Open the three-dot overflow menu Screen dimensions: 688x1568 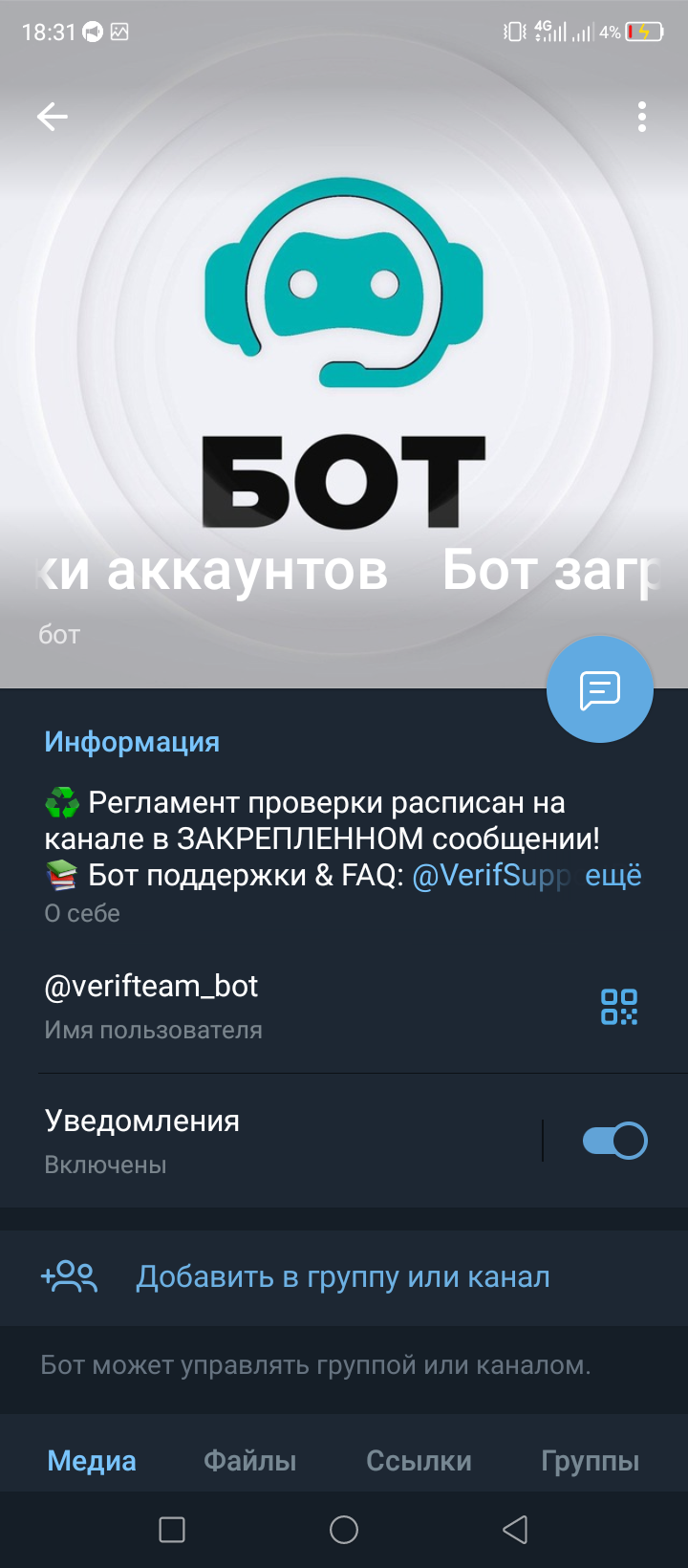[642, 117]
